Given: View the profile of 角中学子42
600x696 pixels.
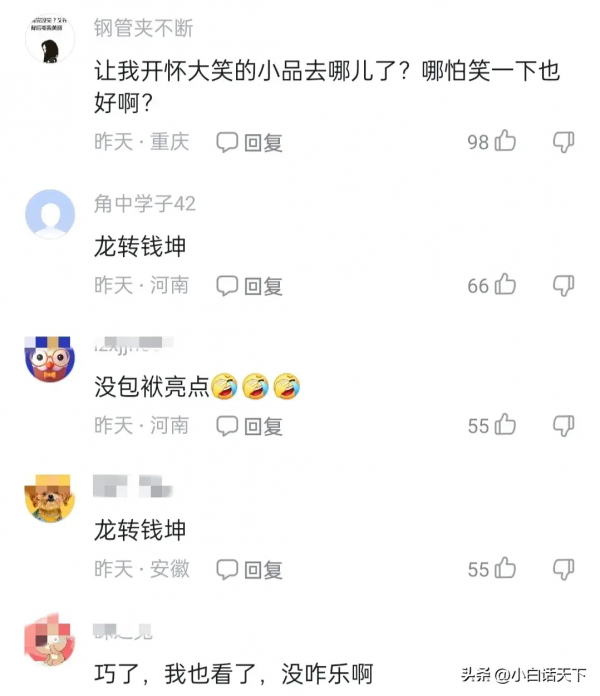Looking at the screenshot, I should (x=49, y=214).
